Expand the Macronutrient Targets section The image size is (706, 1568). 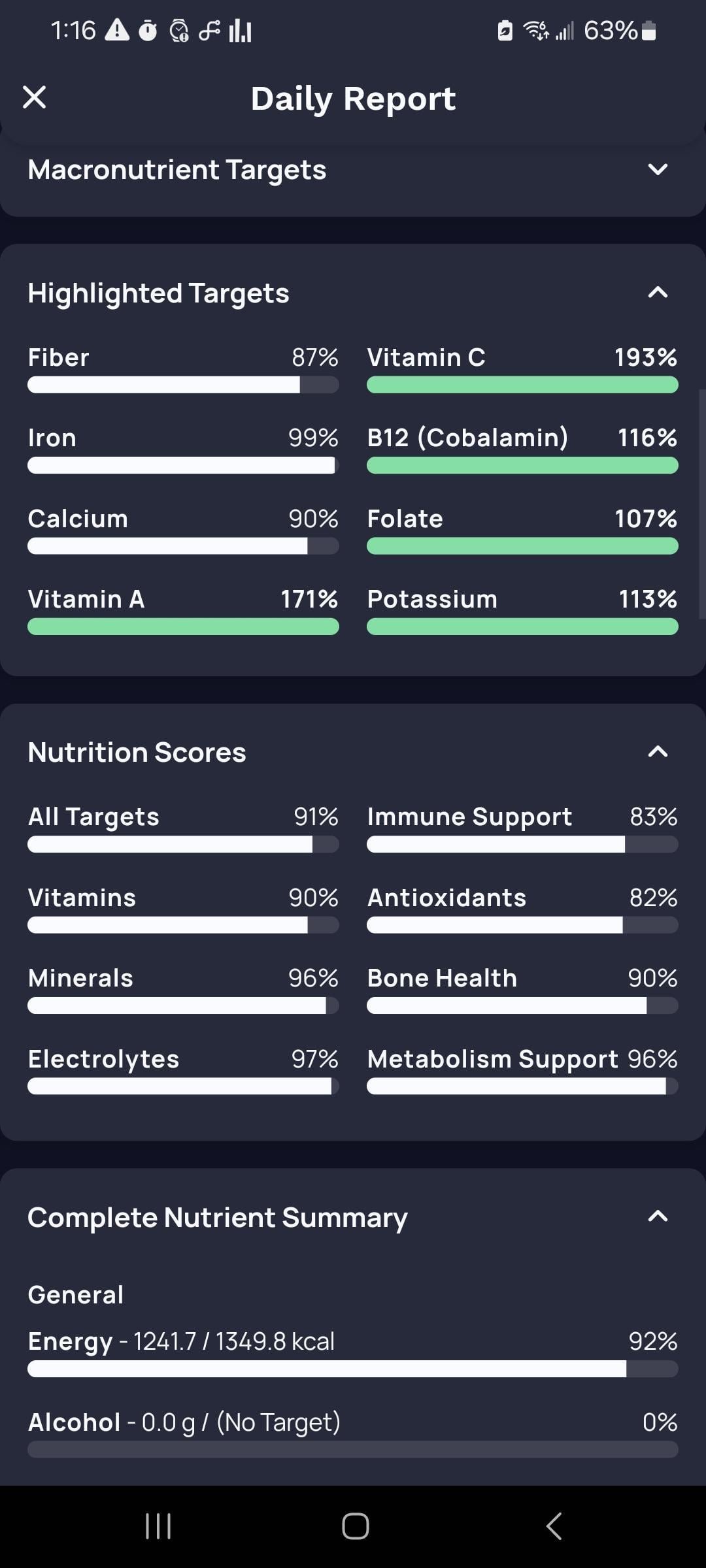click(x=658, y=170)
